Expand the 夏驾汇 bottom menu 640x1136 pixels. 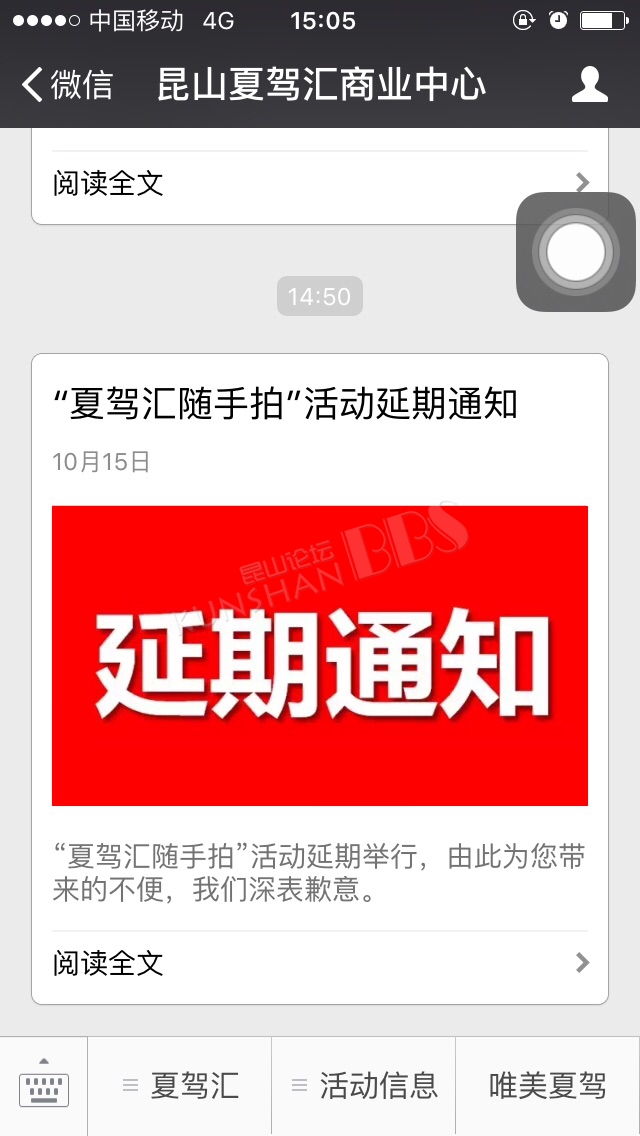[x=180, y=1085]
